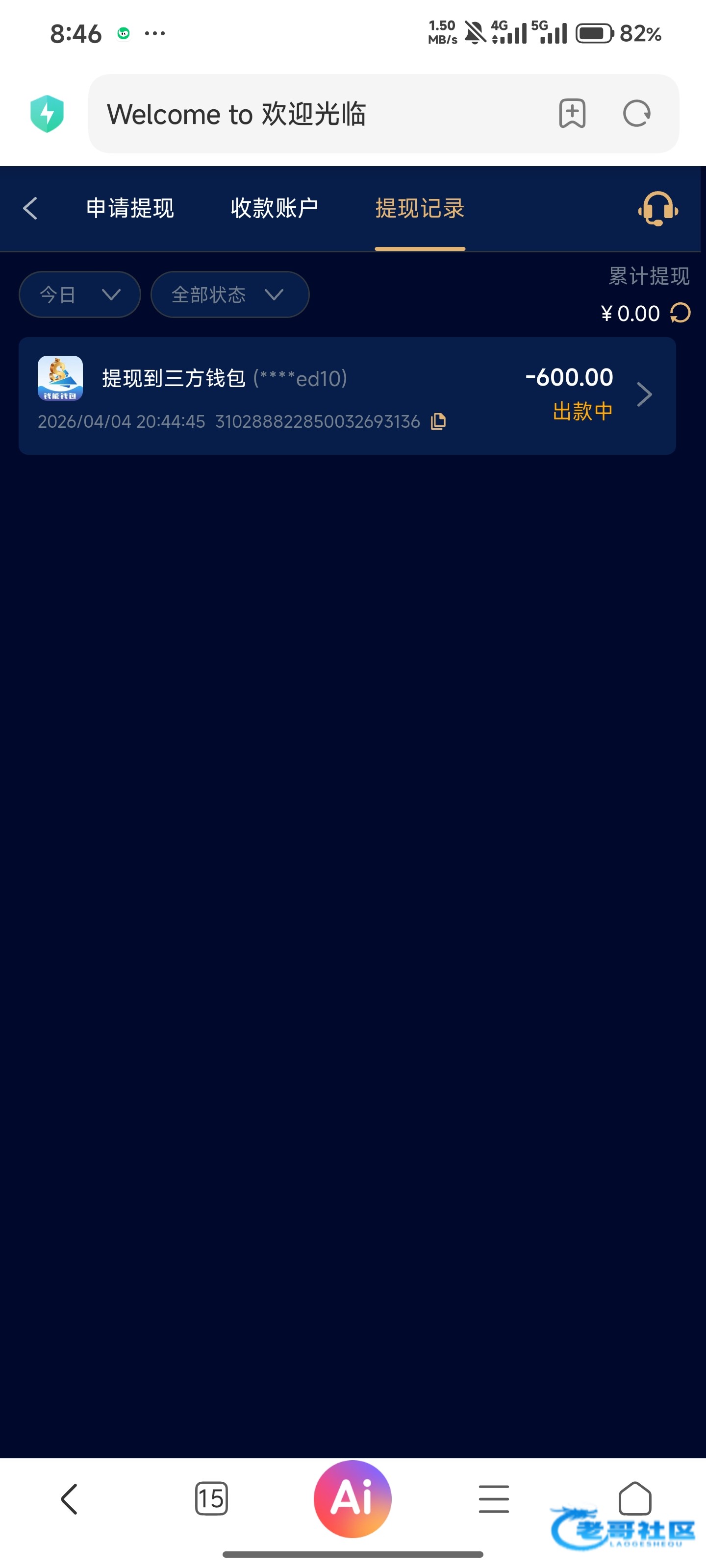706x1568 pixels.
Task: Tap the browser address bar
Action: (317, 114)
